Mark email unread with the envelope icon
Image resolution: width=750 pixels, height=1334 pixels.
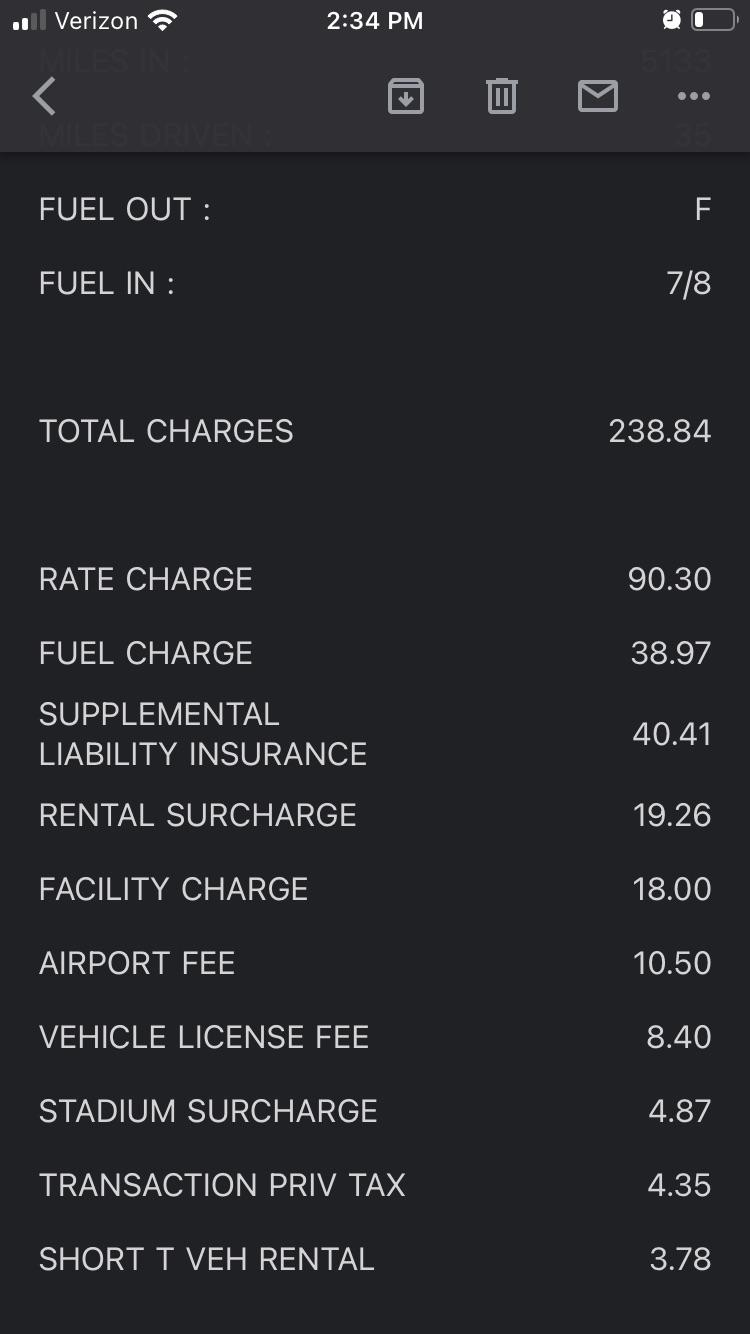(x=598, y=96)
